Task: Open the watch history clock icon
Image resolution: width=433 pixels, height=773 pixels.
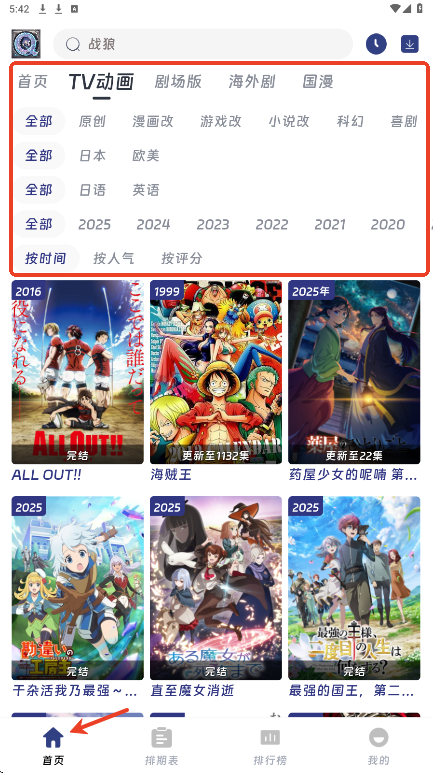Action: (x=376, y=44)
